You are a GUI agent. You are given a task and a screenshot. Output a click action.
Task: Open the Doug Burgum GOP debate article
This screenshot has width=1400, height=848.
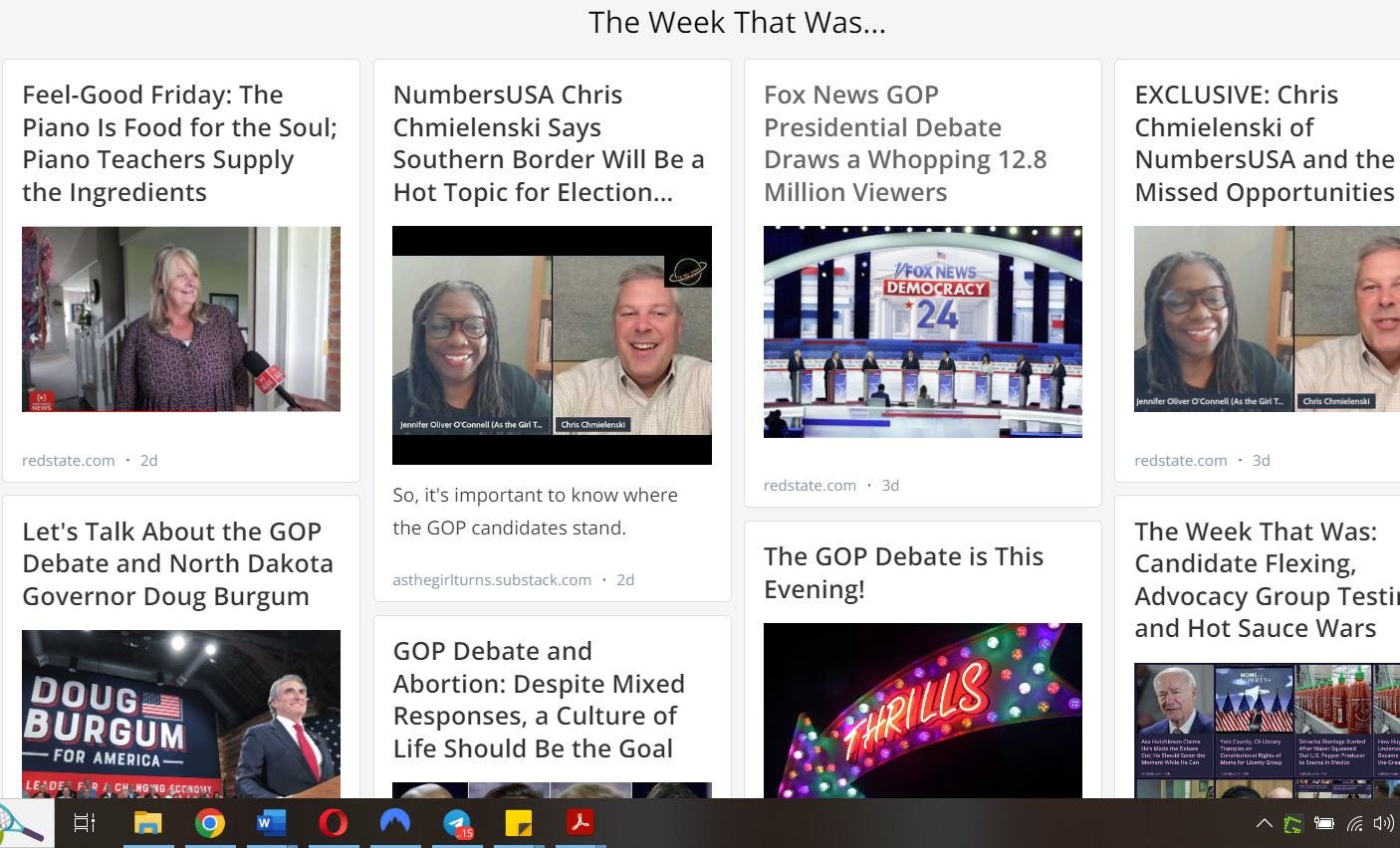(x=177, y=563)
